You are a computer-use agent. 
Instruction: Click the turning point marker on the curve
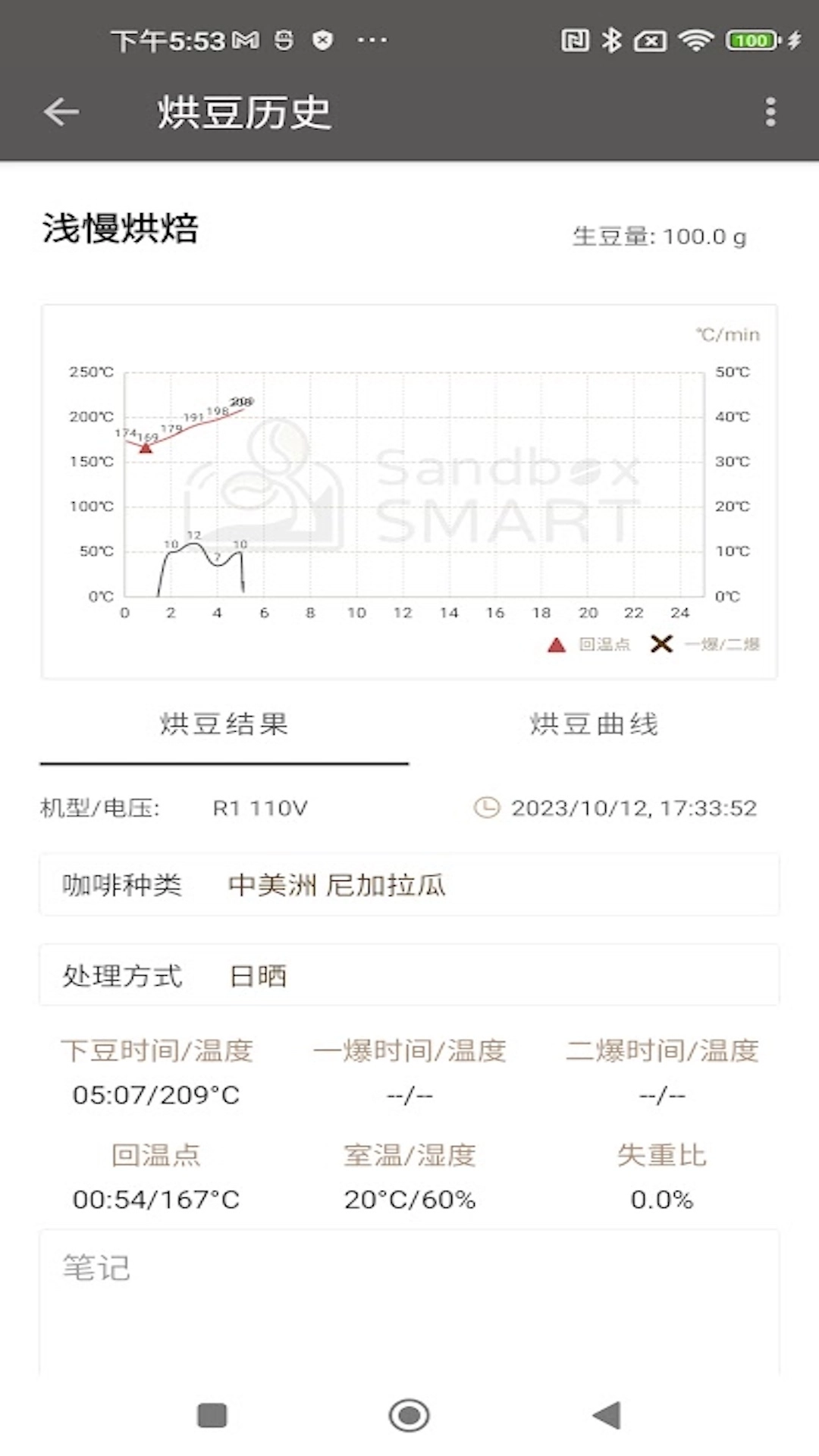(144, 448)
